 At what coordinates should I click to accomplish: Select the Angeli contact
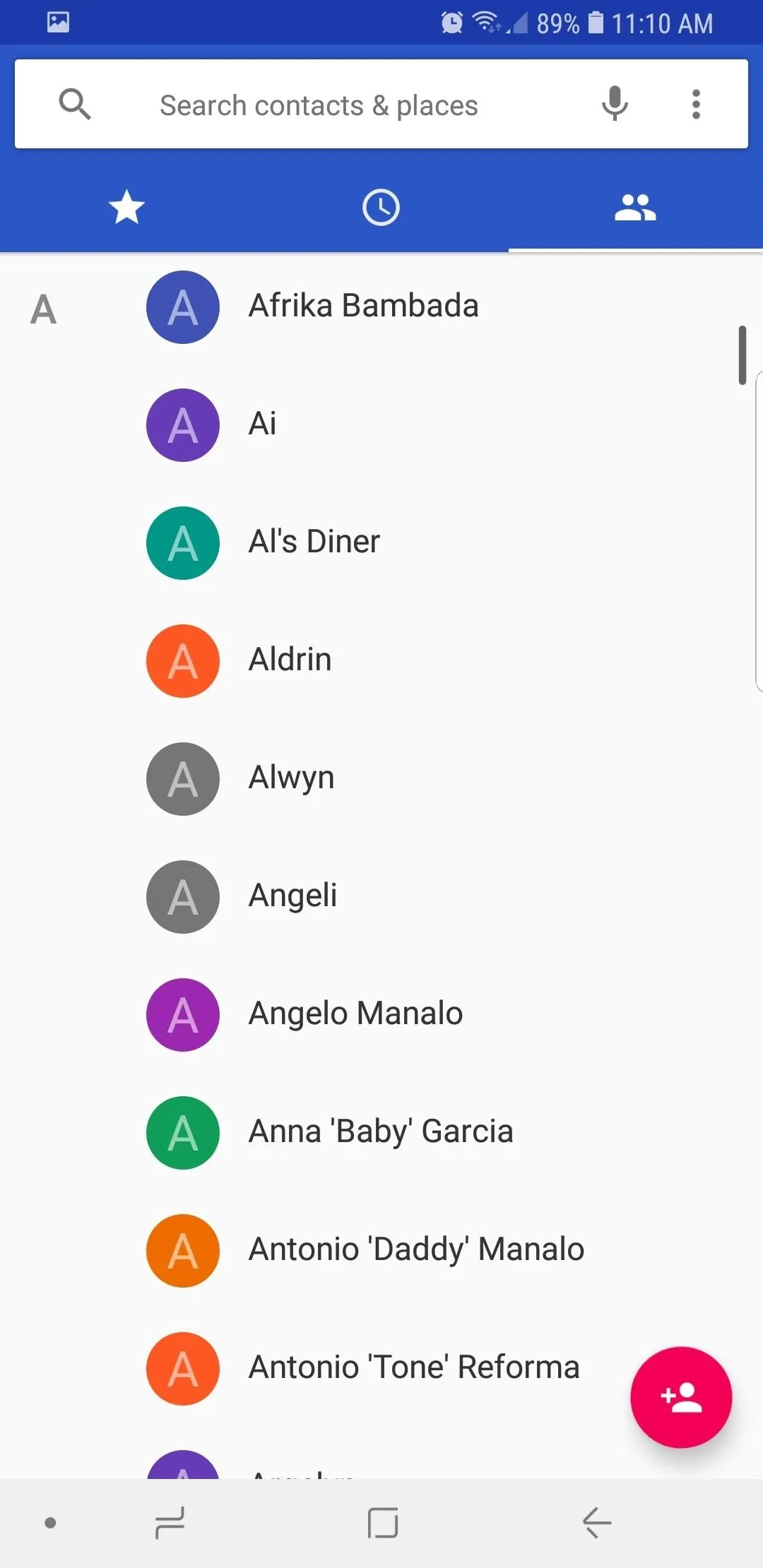tap(381, 897)
